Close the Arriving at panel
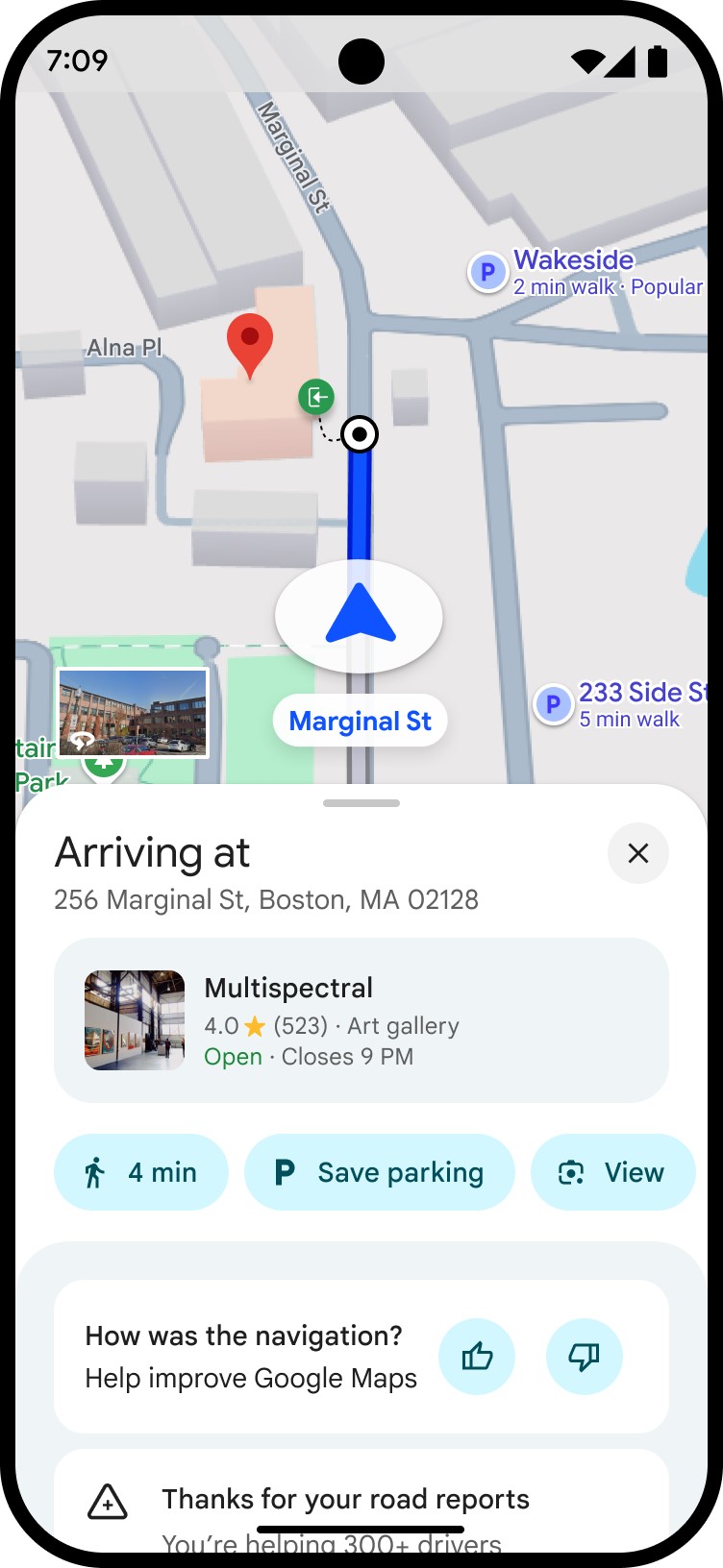 coord(638,853)
